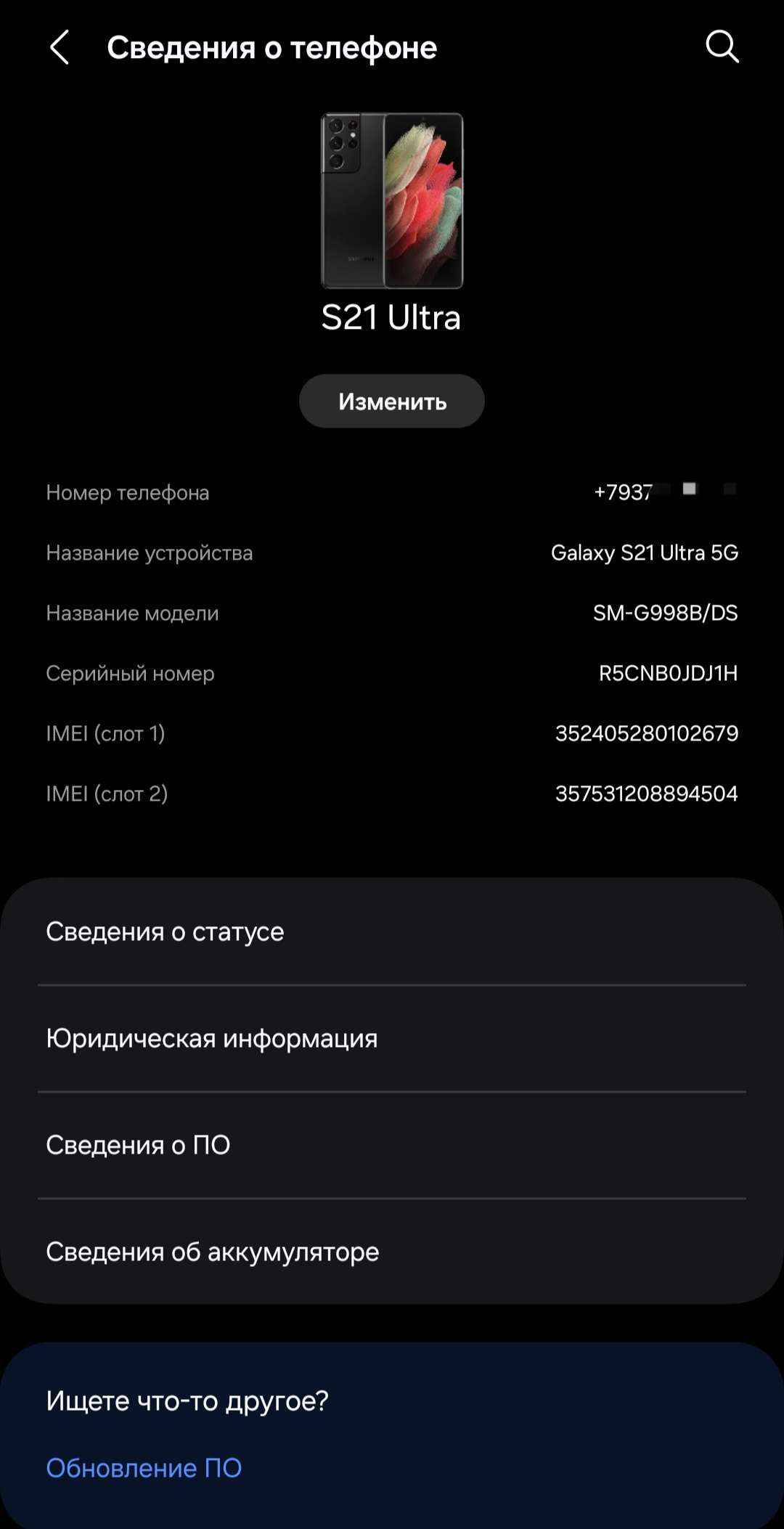Image resolution: width=784 pixels, height=1529 pixels.
Task: Open Юридическая информация
Action: [x=392, y=1038]
